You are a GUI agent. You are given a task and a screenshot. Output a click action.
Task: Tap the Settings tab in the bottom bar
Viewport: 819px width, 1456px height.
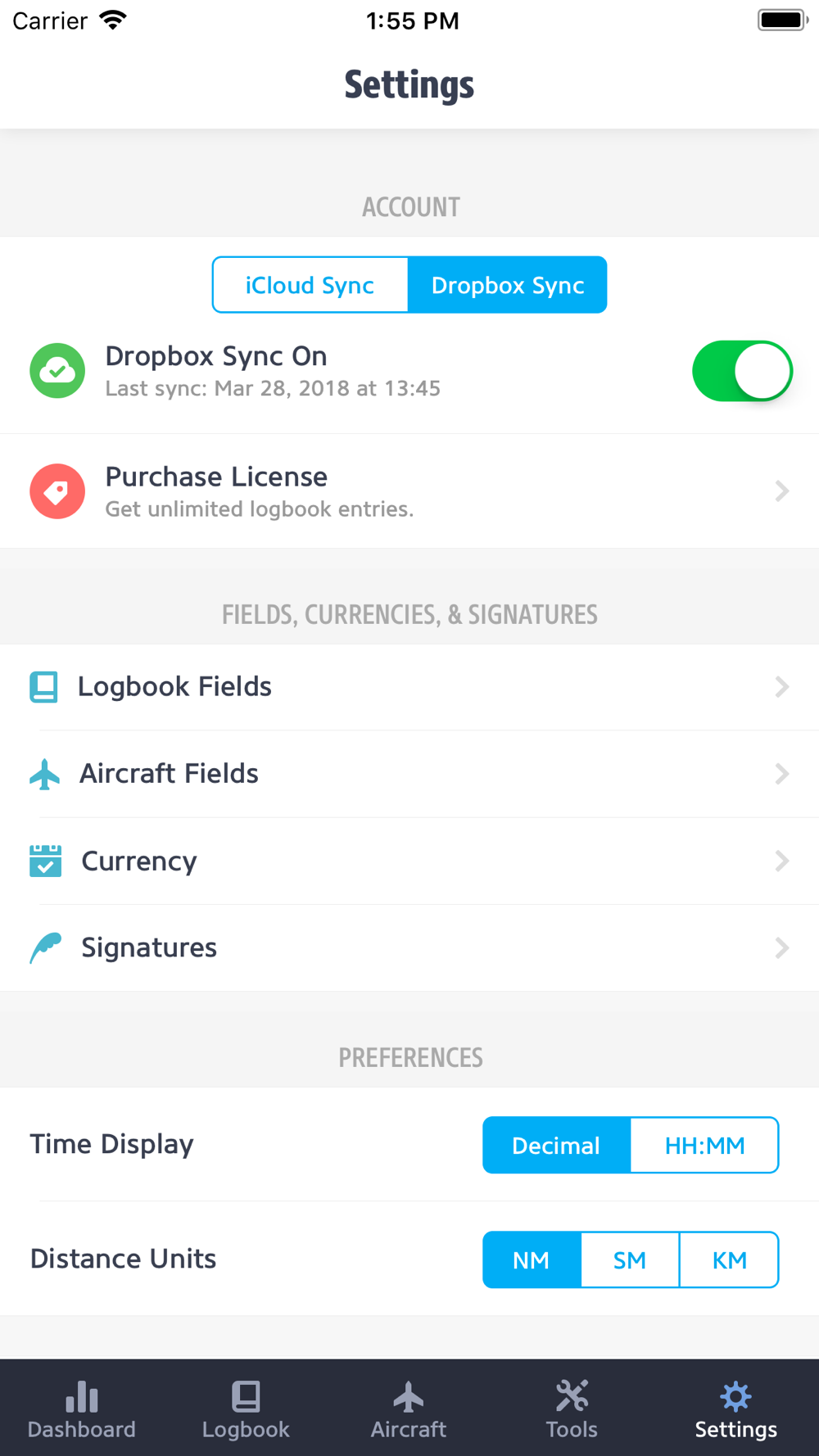(735, 1409)
